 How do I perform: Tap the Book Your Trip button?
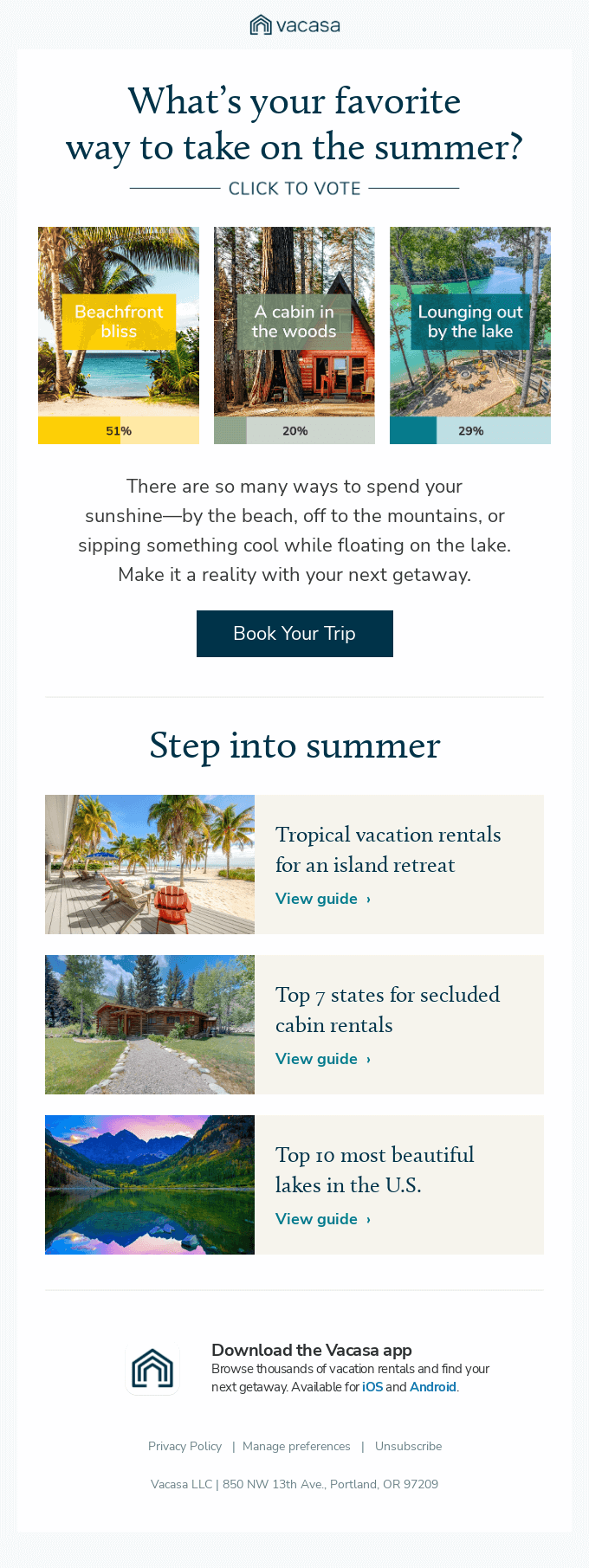pyautogui.click(x=294, y=634)
